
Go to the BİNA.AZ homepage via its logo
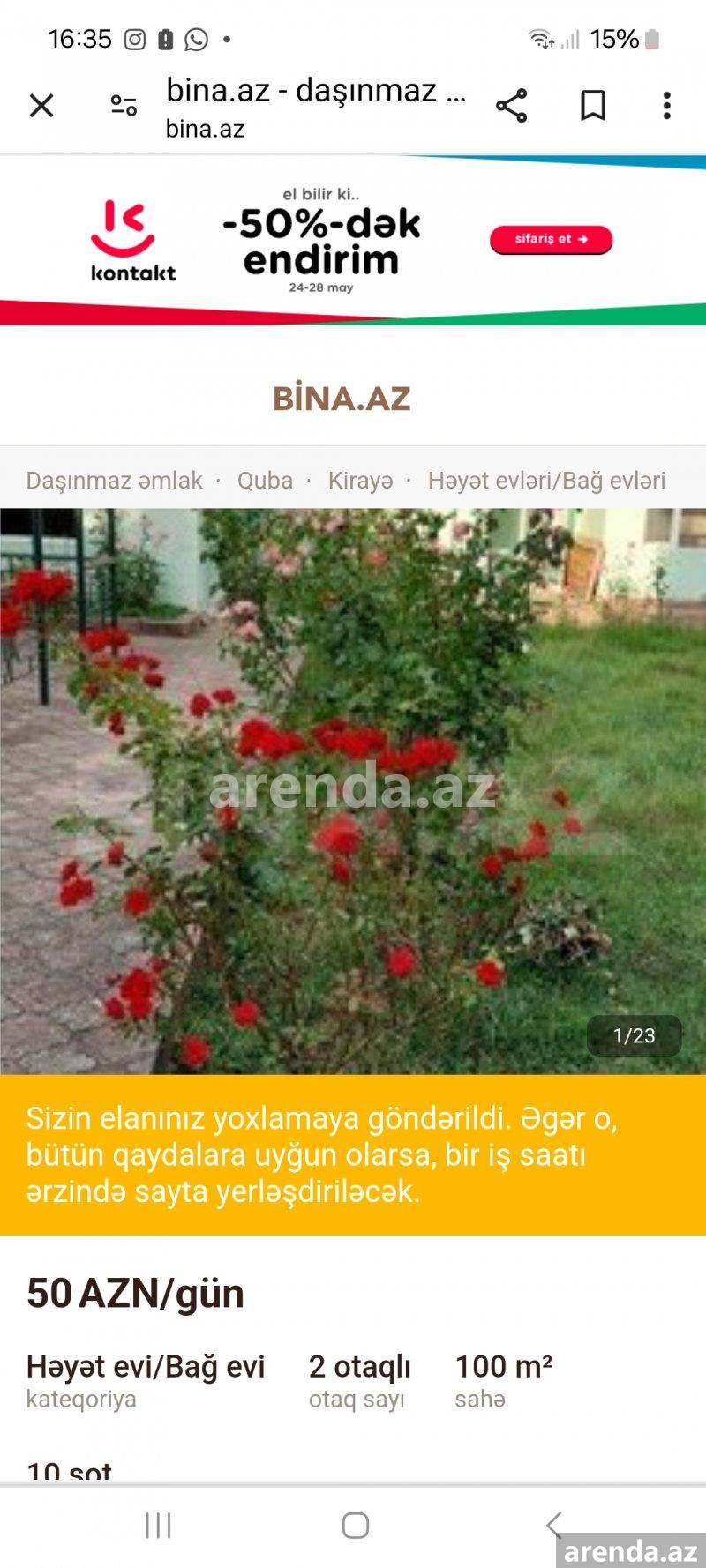342,399
